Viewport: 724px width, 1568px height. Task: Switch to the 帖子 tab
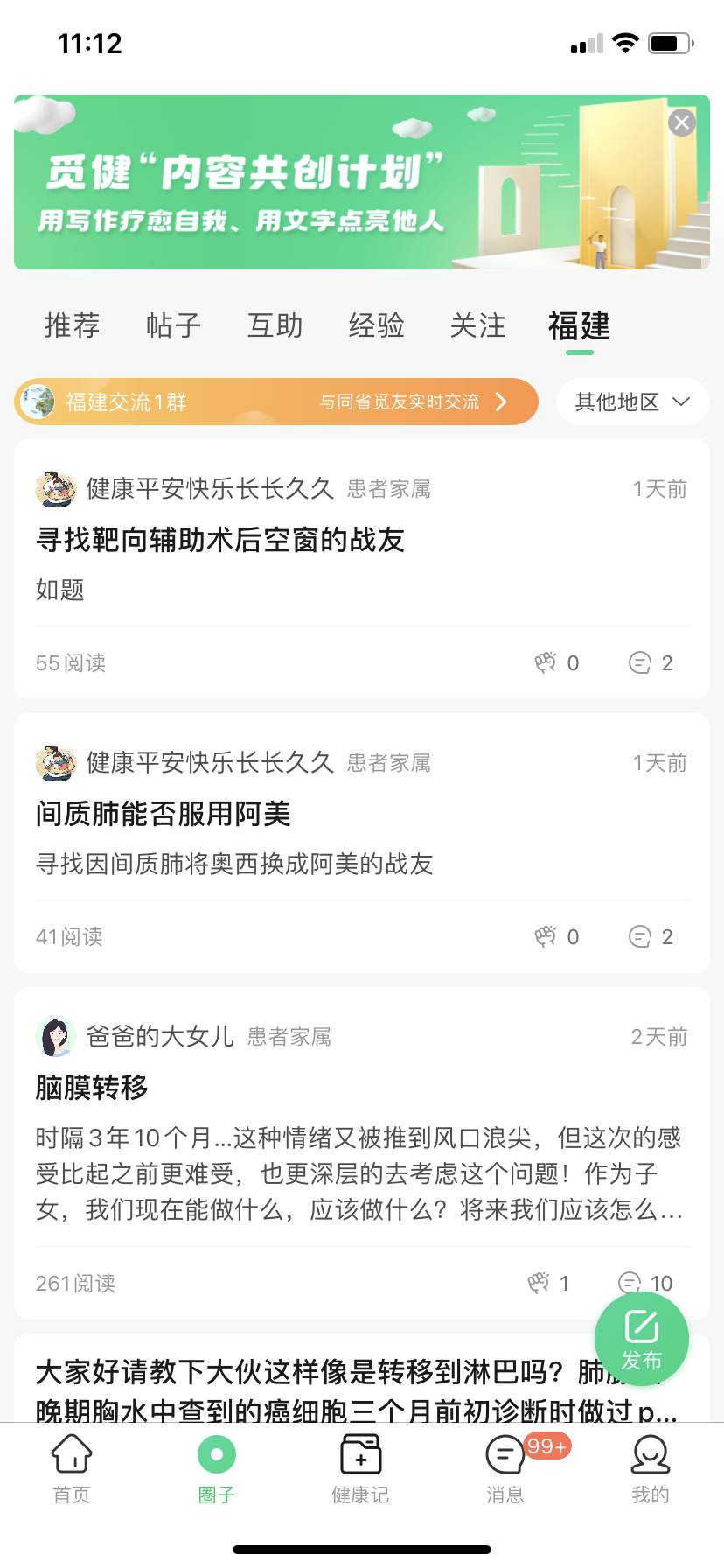(x=174, y=325)
